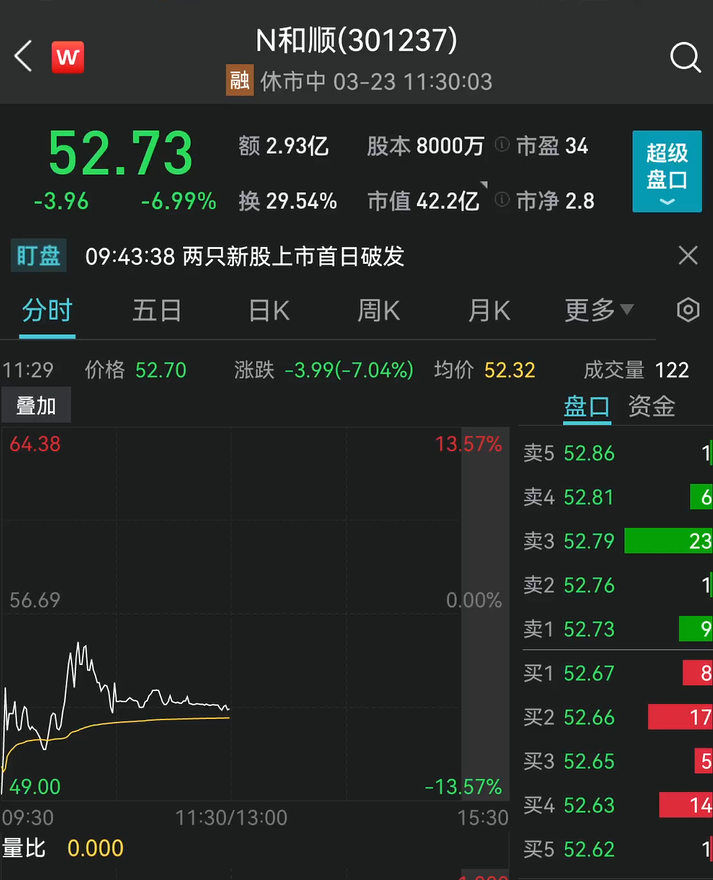Image resolution: width=713 pixels, height=880 pixels.
Task: Tap the 叠加 overlay button
Action: pos(36,405)
